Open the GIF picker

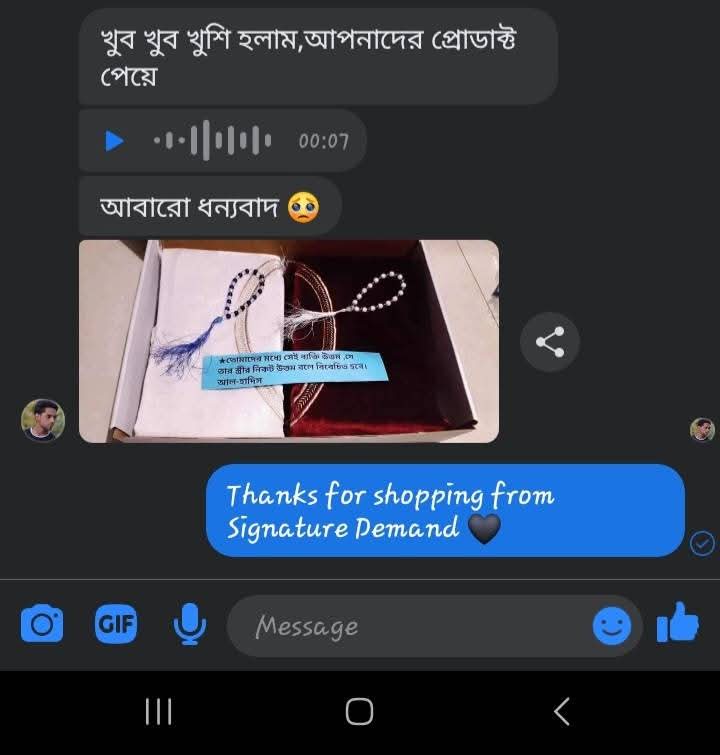coord(116,626)
